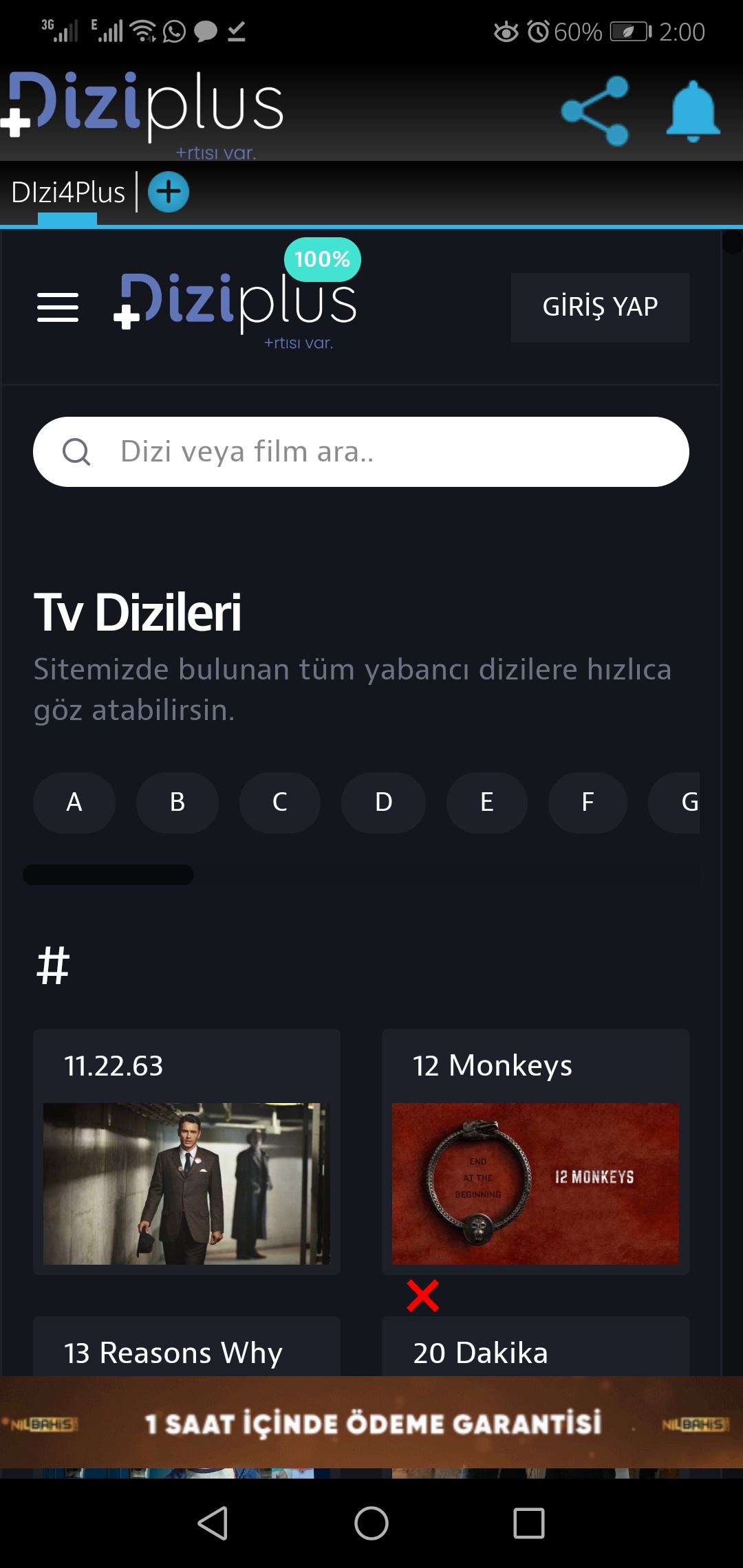The height and width of the screenshot is (1568, 743).
Task: Open the 11.22.63 series card
Action: click(x=186, y=1152)
